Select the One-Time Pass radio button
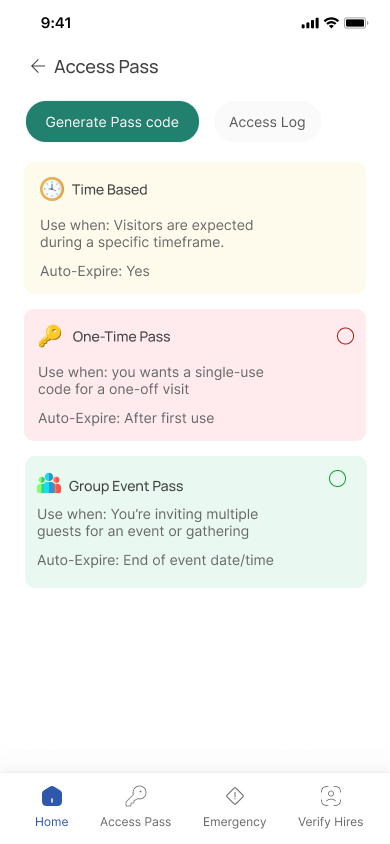Image resolution: width=390 pixels, height=844 pixels. [x=345, y=336]
